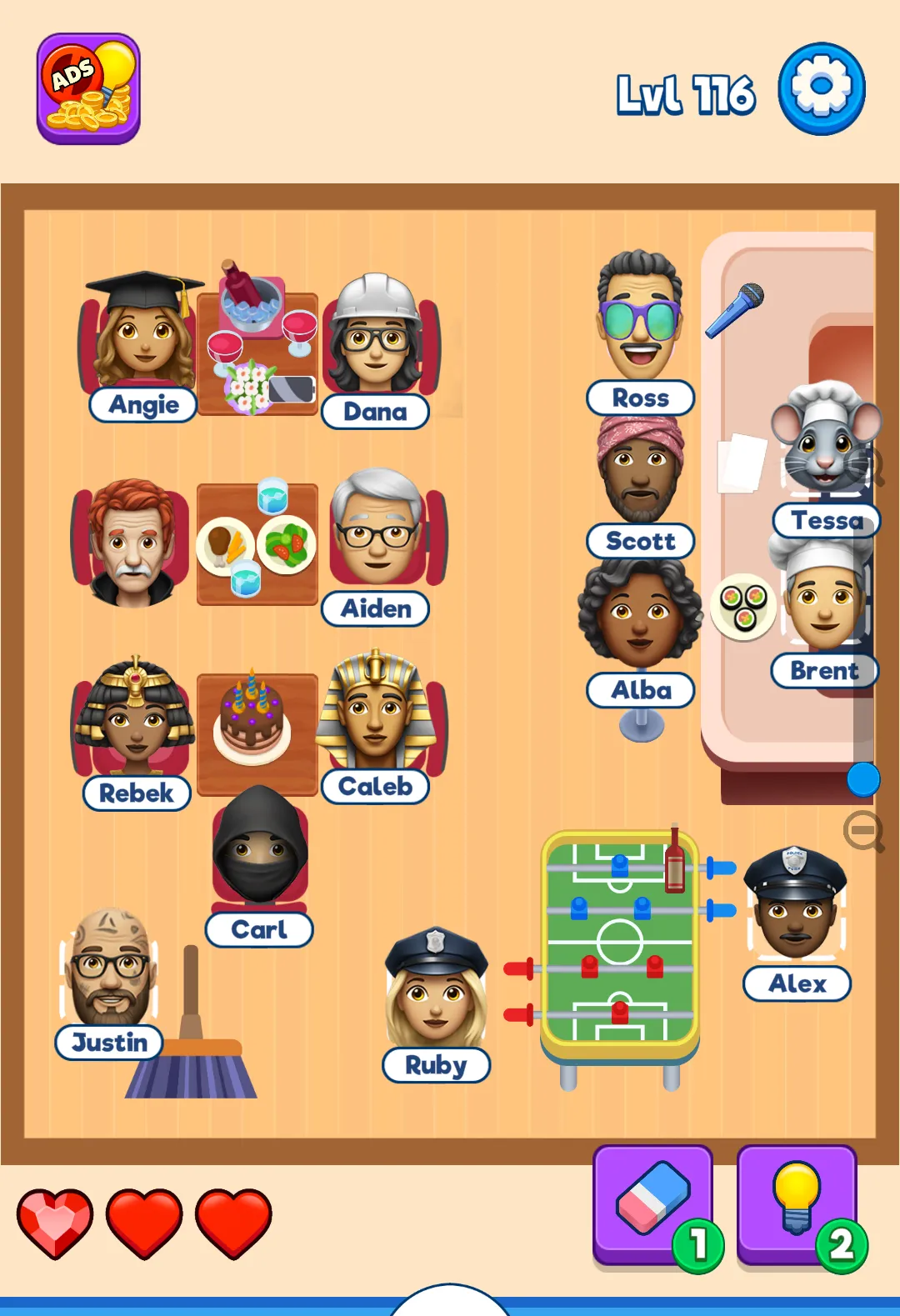Select the character Justin
Screen dimensions: 900x1316
coord(110,971)
